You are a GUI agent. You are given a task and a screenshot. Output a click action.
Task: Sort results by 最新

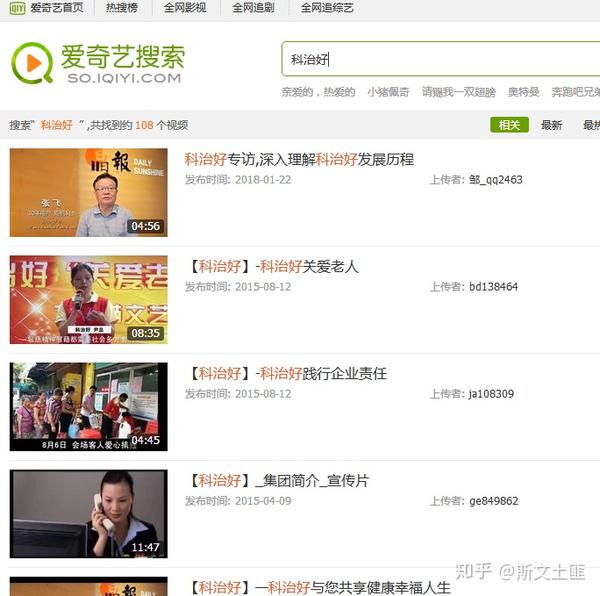tap(552, 125)
